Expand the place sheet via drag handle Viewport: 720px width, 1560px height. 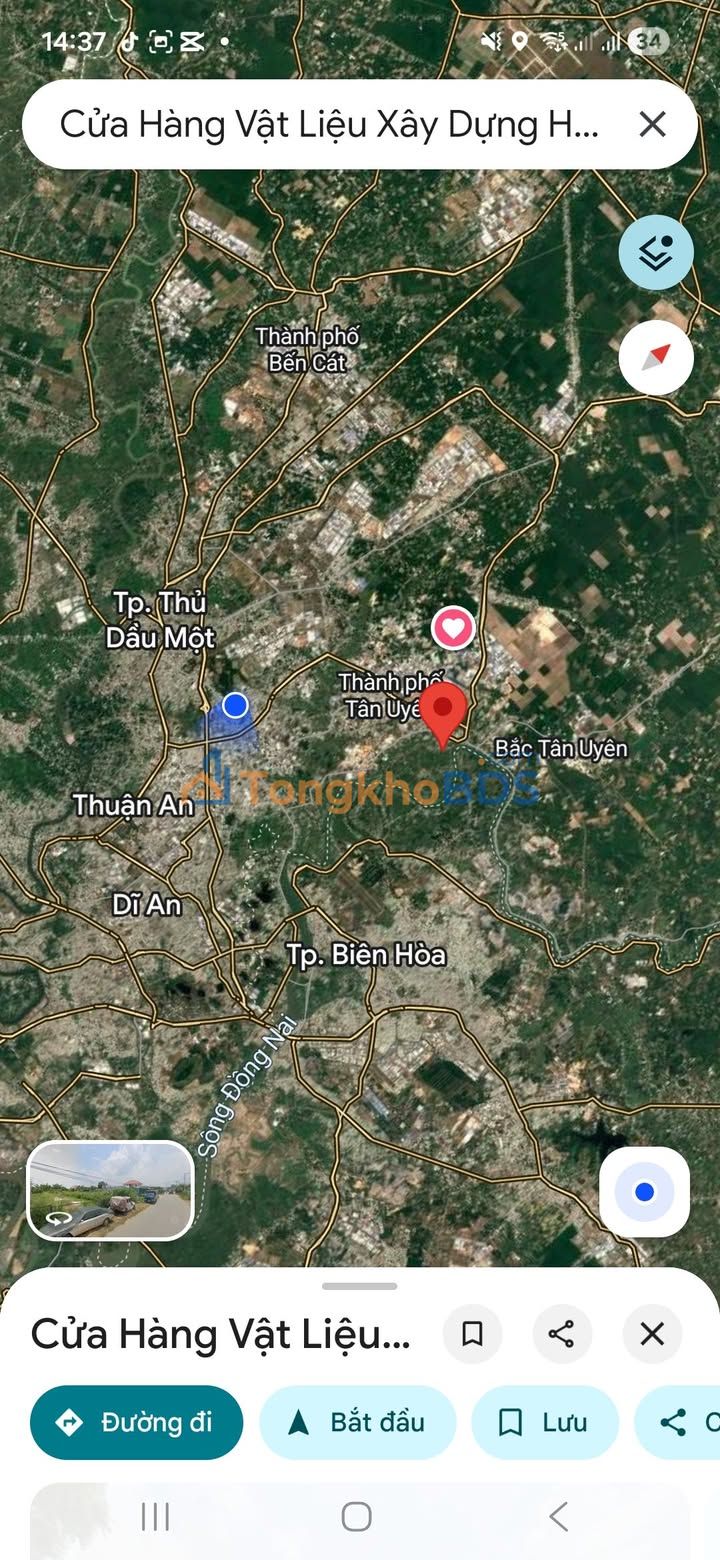(x=360, y=1286)
